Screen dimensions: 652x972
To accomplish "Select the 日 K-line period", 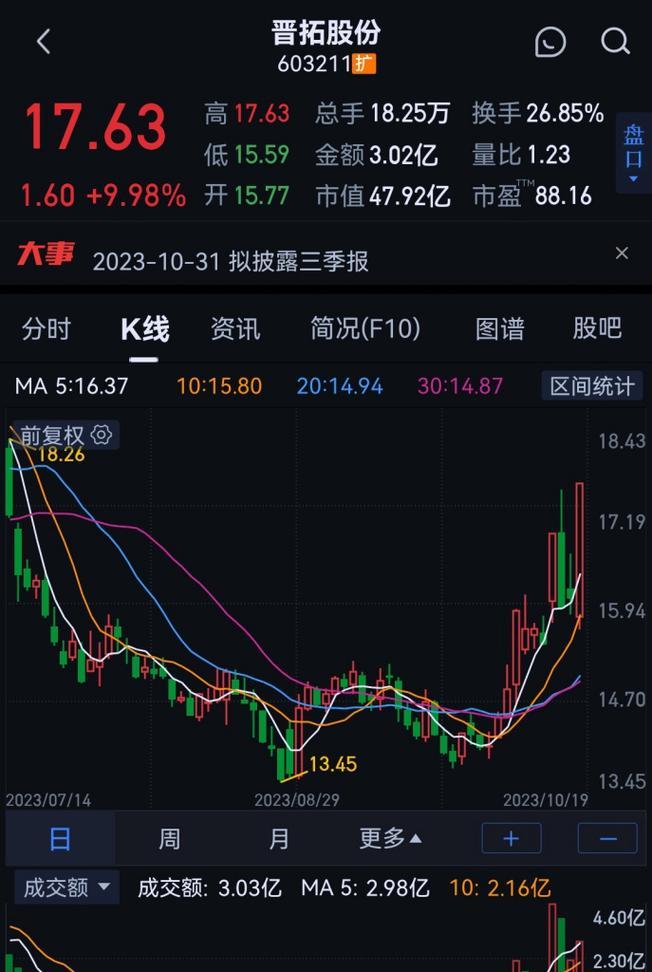I will [60, 838].
